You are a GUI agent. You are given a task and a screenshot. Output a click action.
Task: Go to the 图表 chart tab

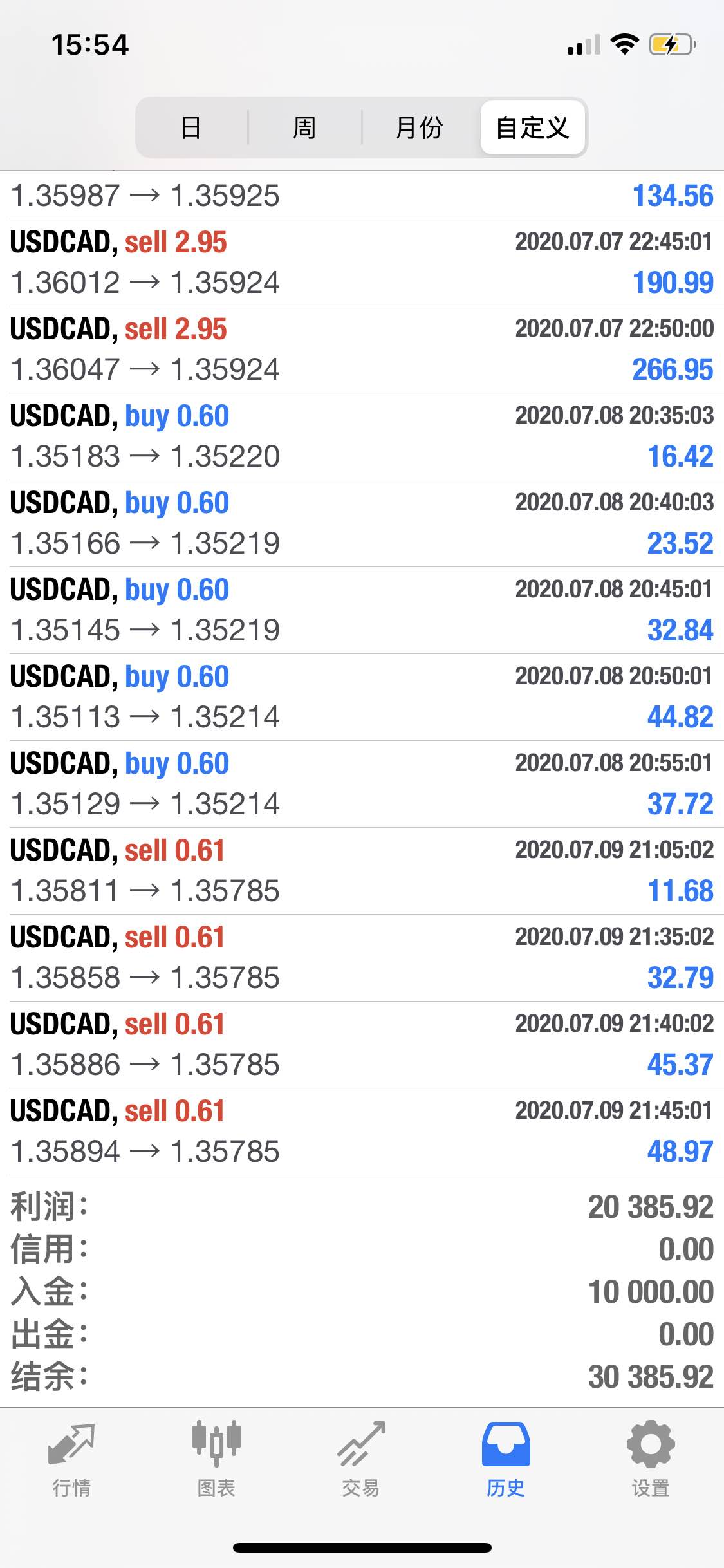point(216,1459)
